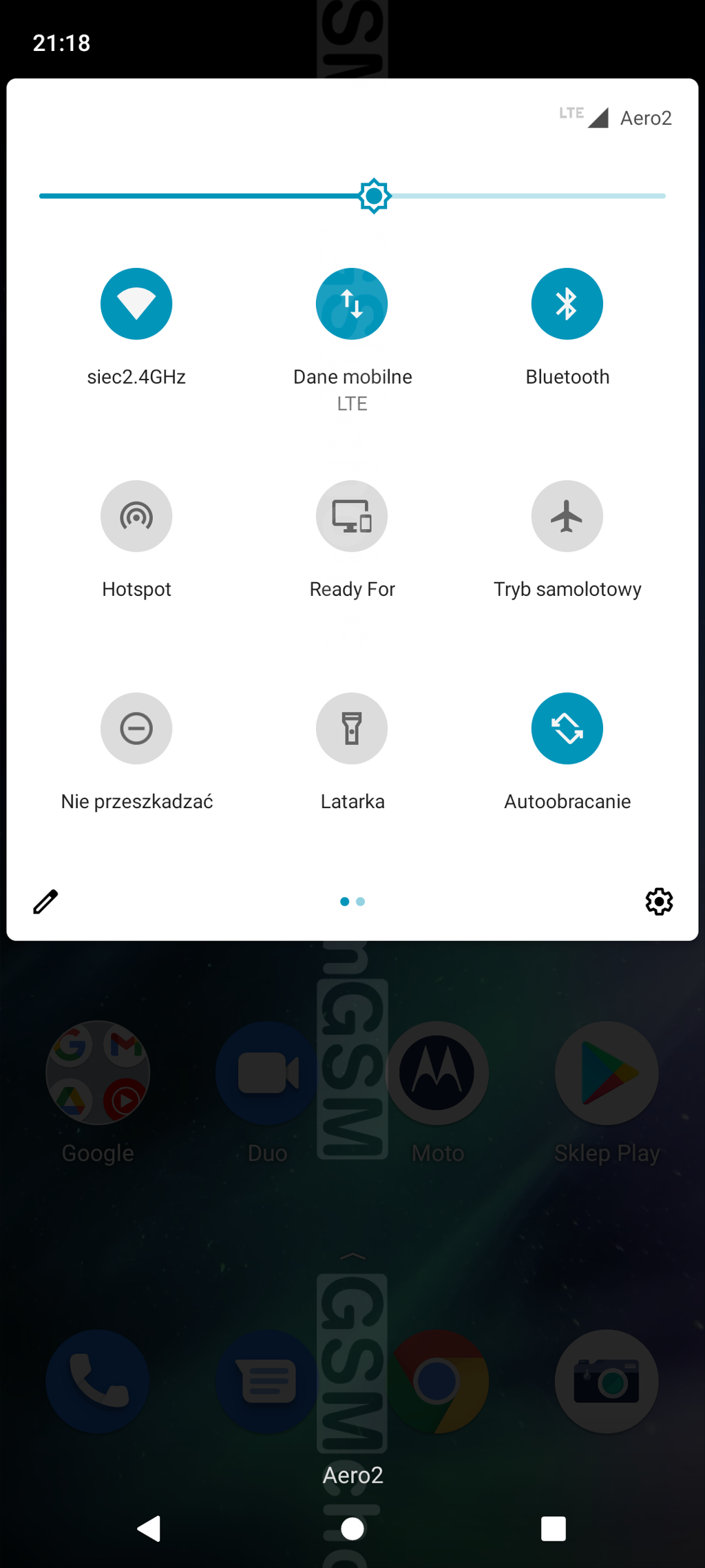Enable the Hotspot tile
705x1568 pixels.
point(136,516)
